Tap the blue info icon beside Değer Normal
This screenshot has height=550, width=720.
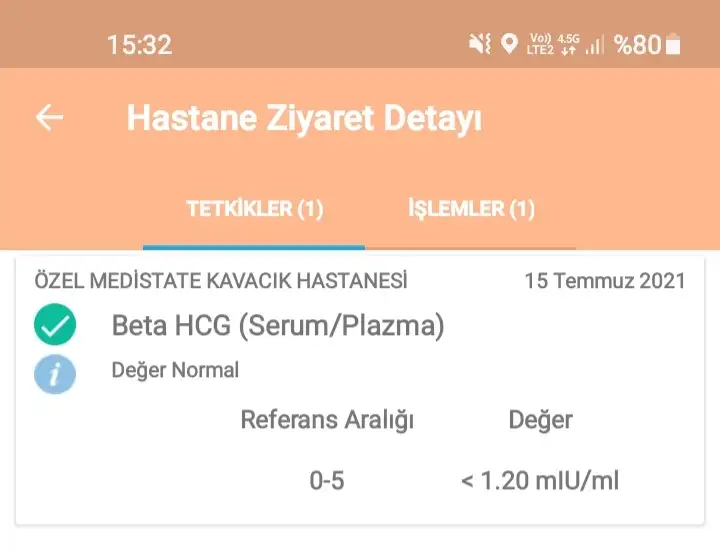click(x=55, y=373)
